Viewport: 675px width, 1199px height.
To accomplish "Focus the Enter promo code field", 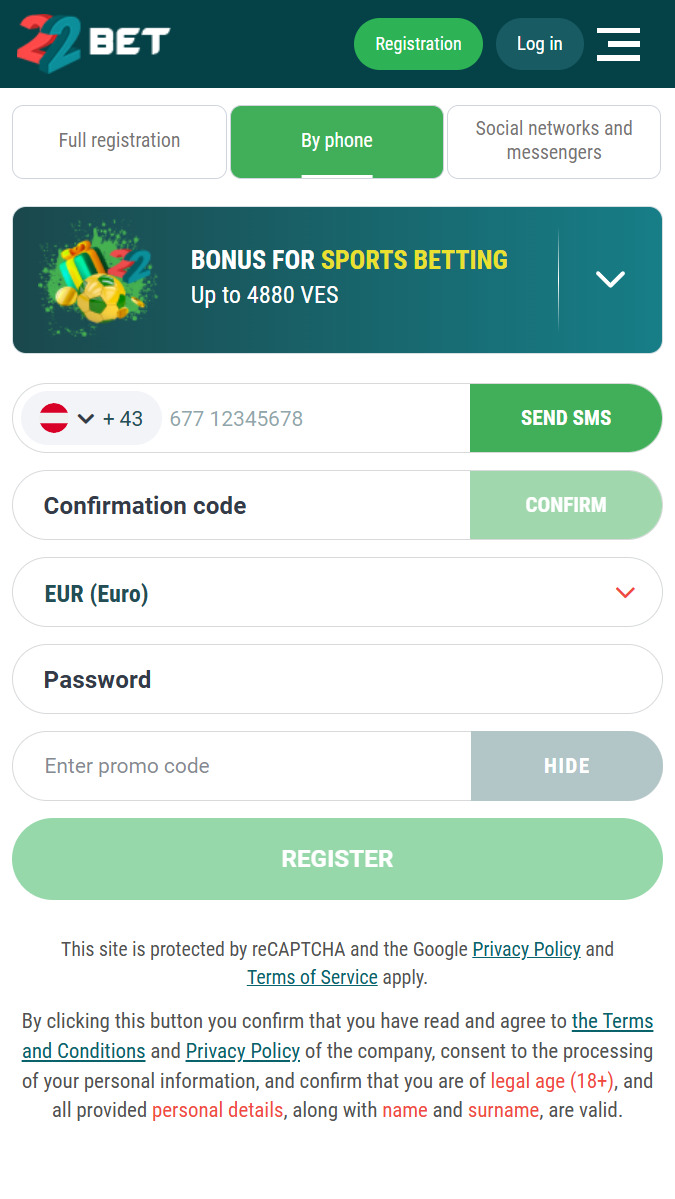I will 242,766.
